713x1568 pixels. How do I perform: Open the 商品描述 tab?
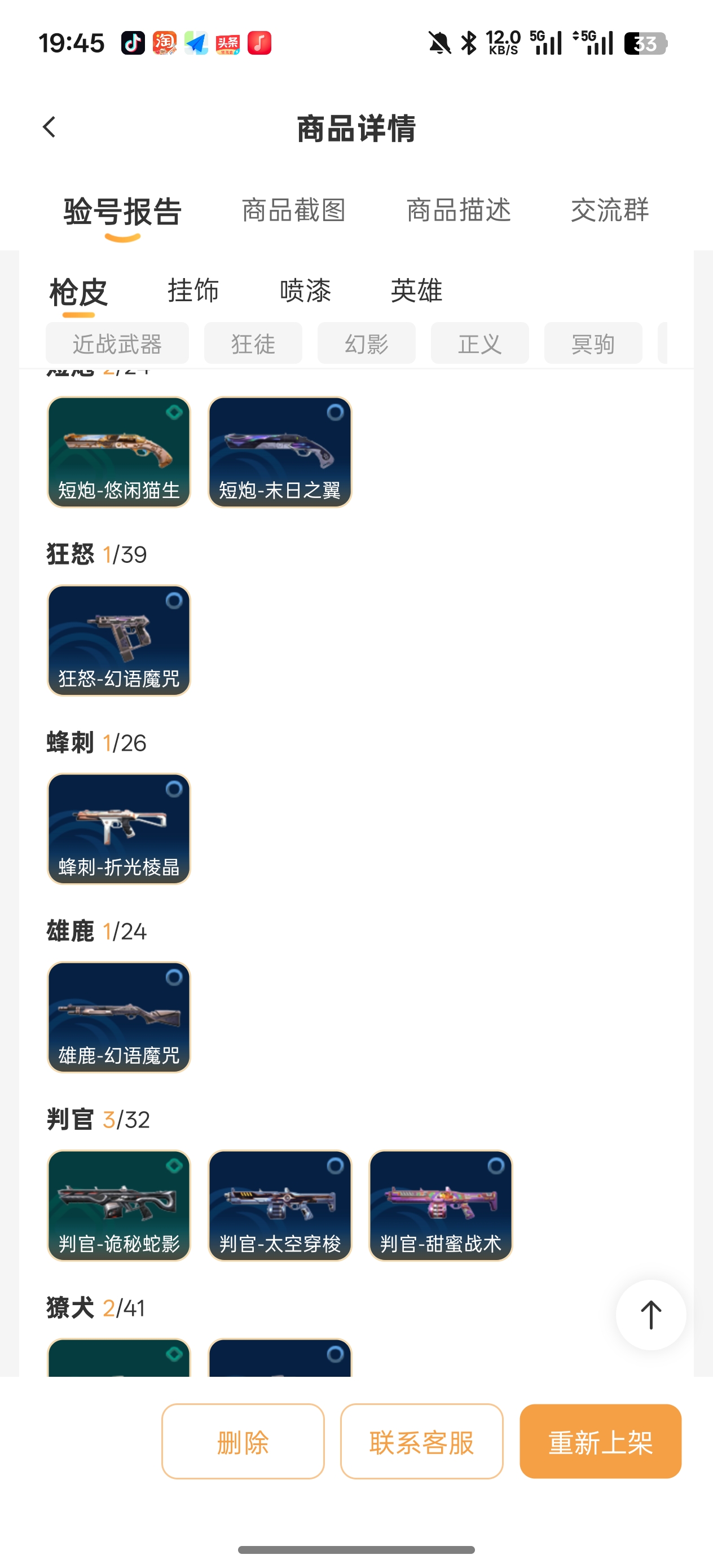(x=459, y=210)
